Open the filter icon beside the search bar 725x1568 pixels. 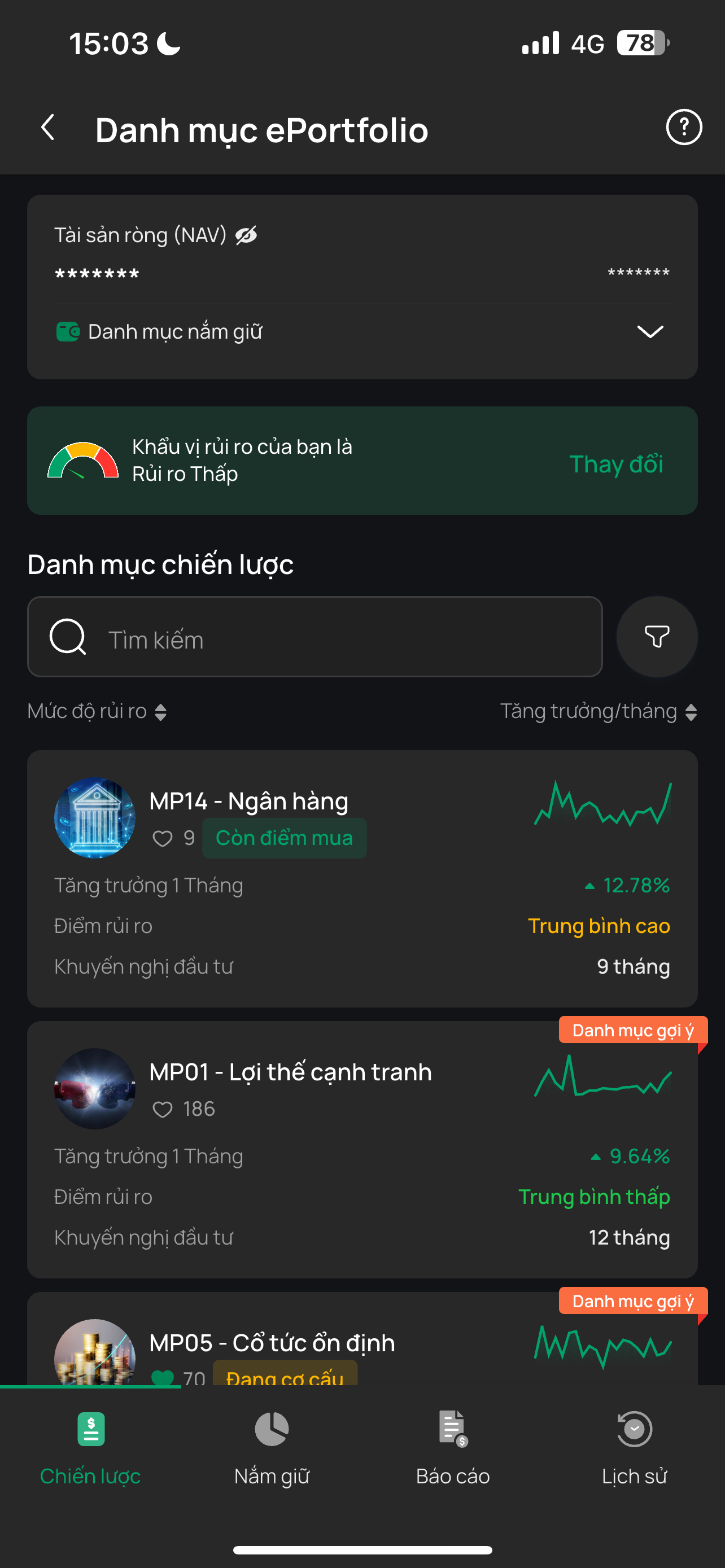pos(656,637)
